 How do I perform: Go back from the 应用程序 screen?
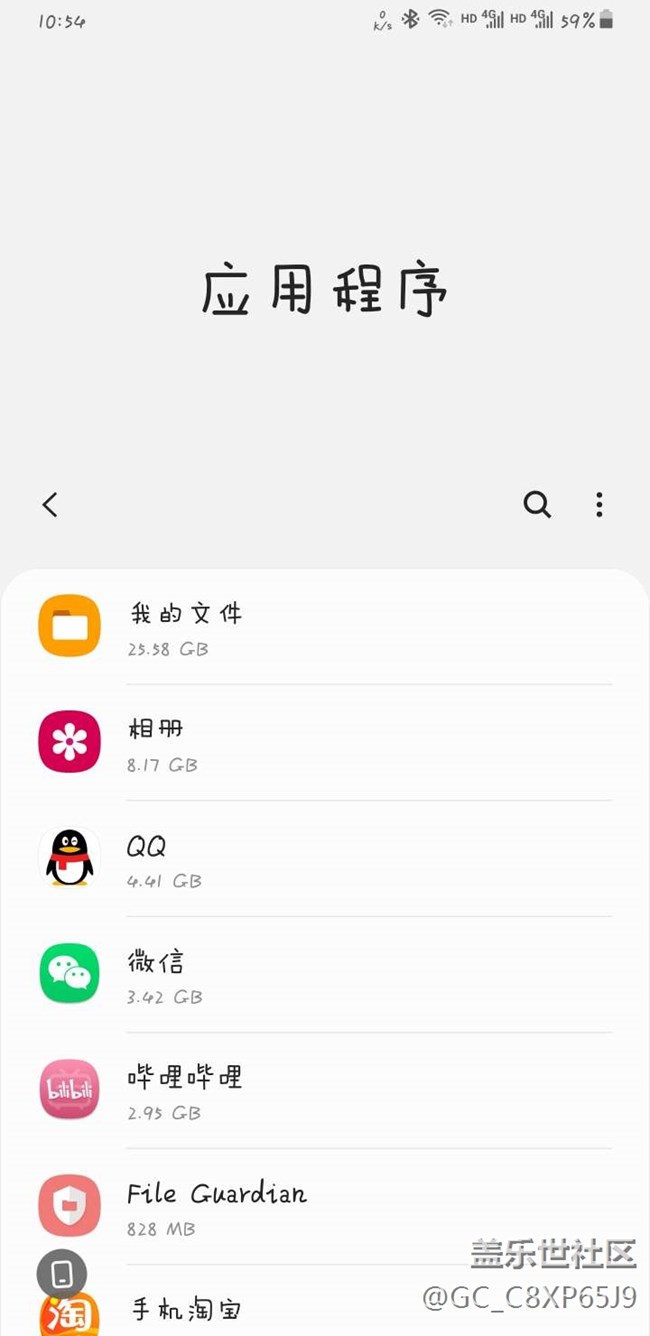(50, 505)
